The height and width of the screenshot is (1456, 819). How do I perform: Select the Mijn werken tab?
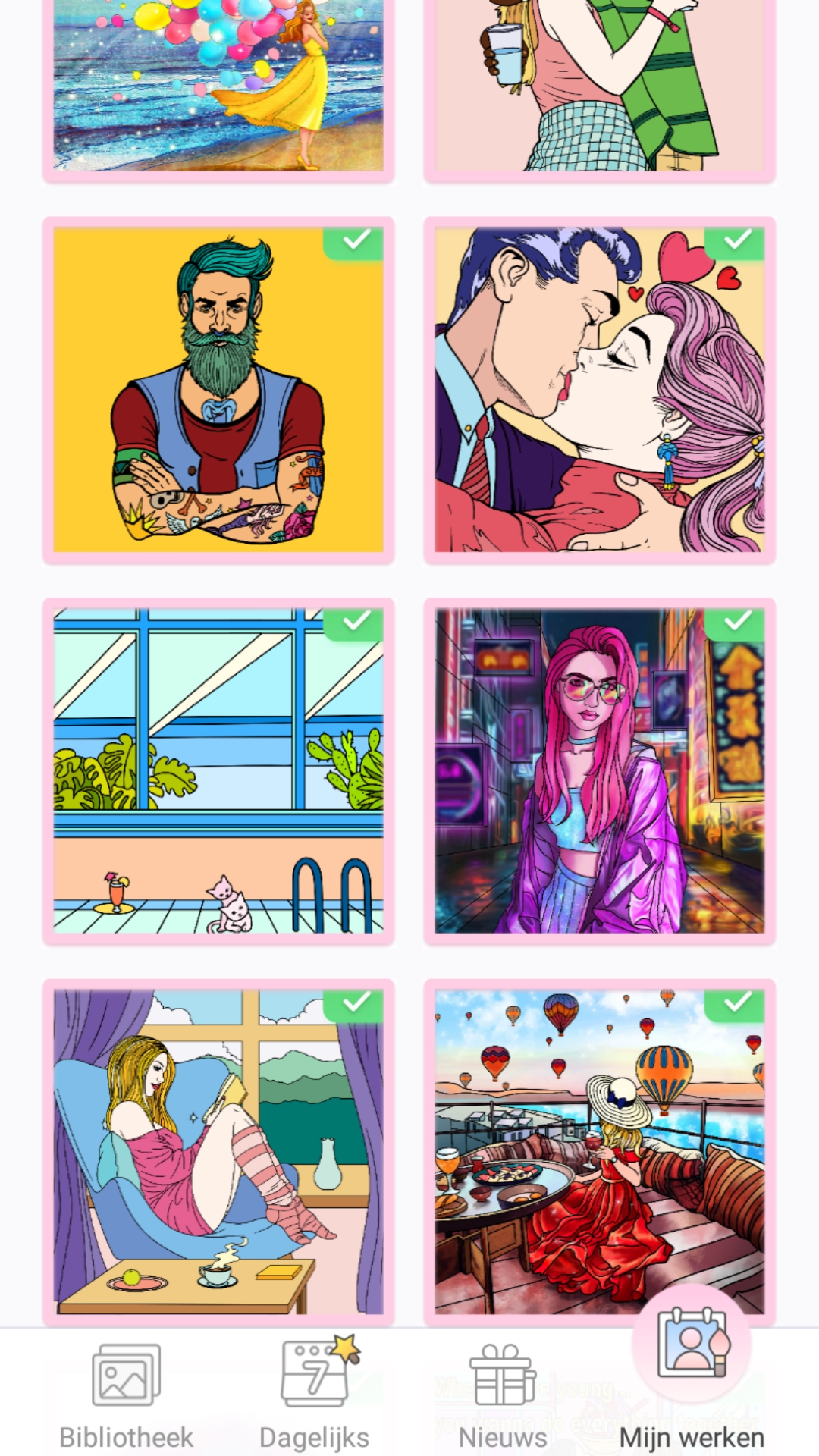click(x=692, y=1380)
